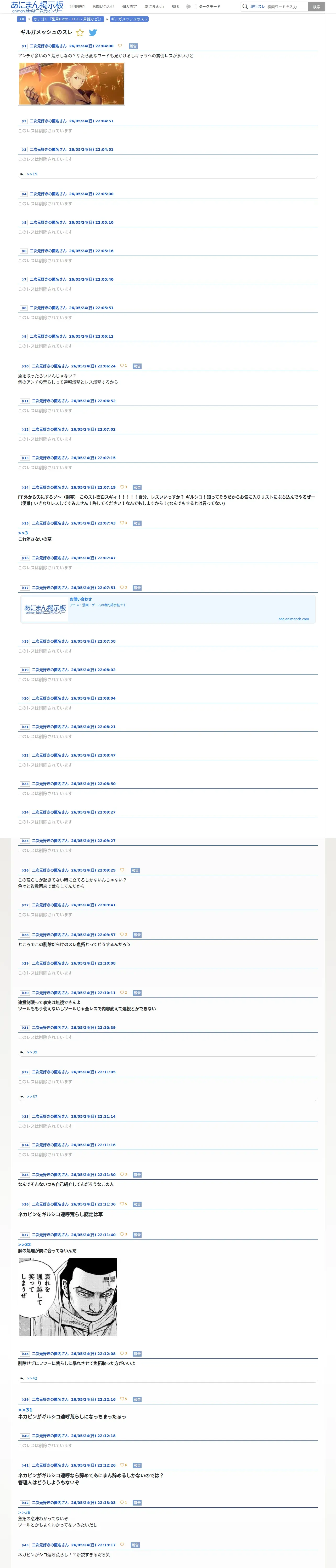Screen dimensions: 336x1568
Task: Tap the 検索 search button
Action: tap(316, 7)
